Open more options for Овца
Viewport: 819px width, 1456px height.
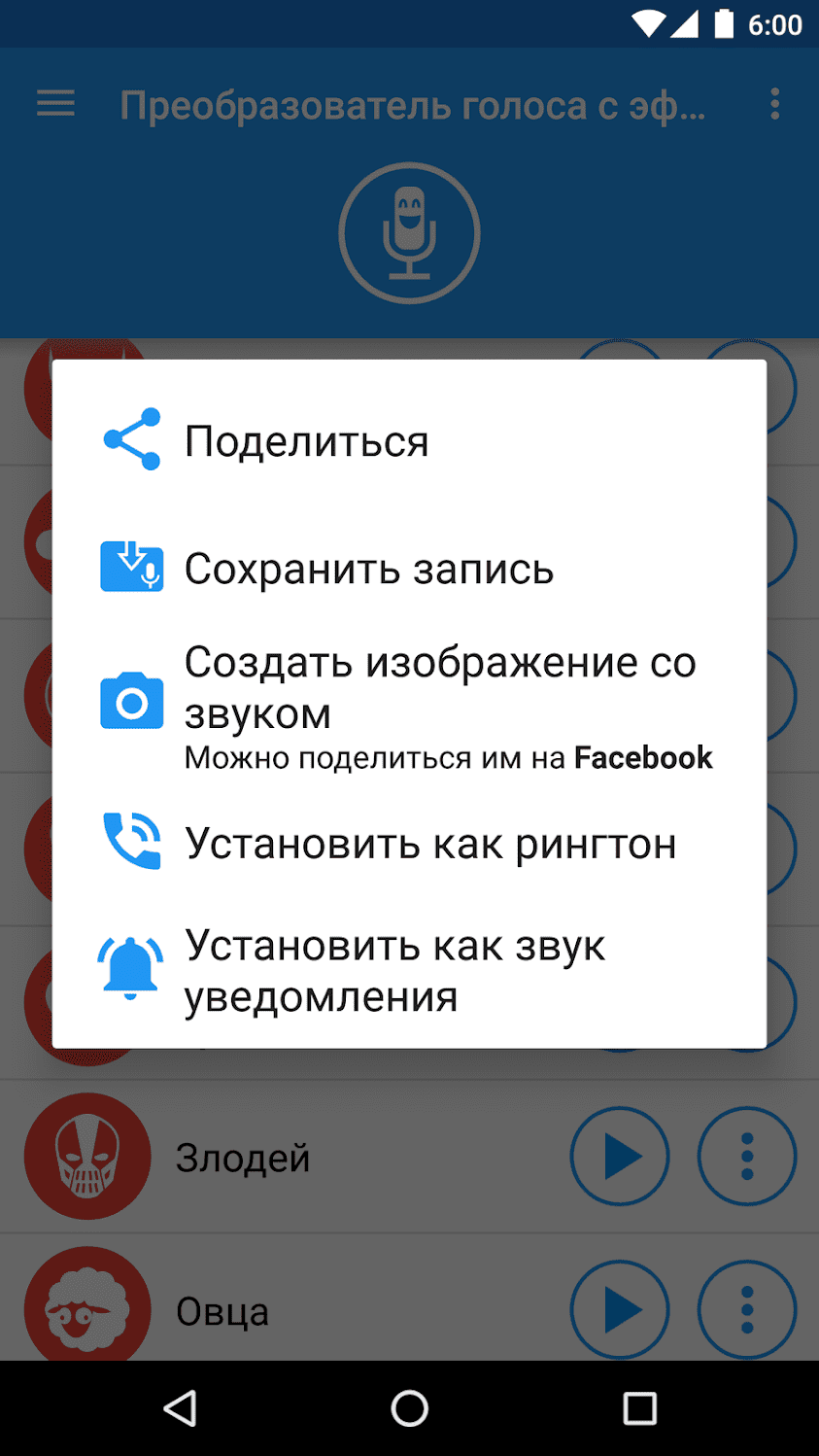coord(746,1309)
